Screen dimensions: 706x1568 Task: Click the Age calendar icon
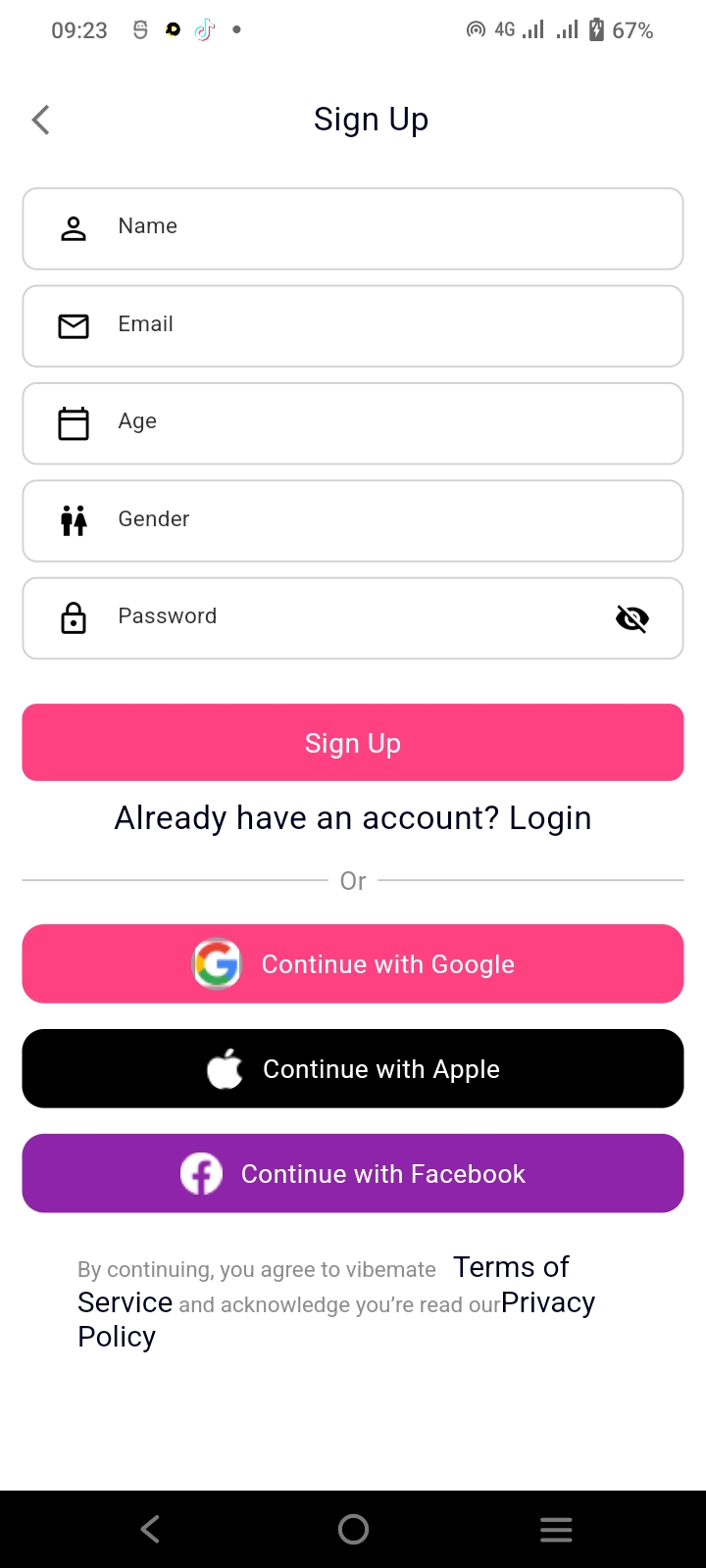[x=73, y=422]
